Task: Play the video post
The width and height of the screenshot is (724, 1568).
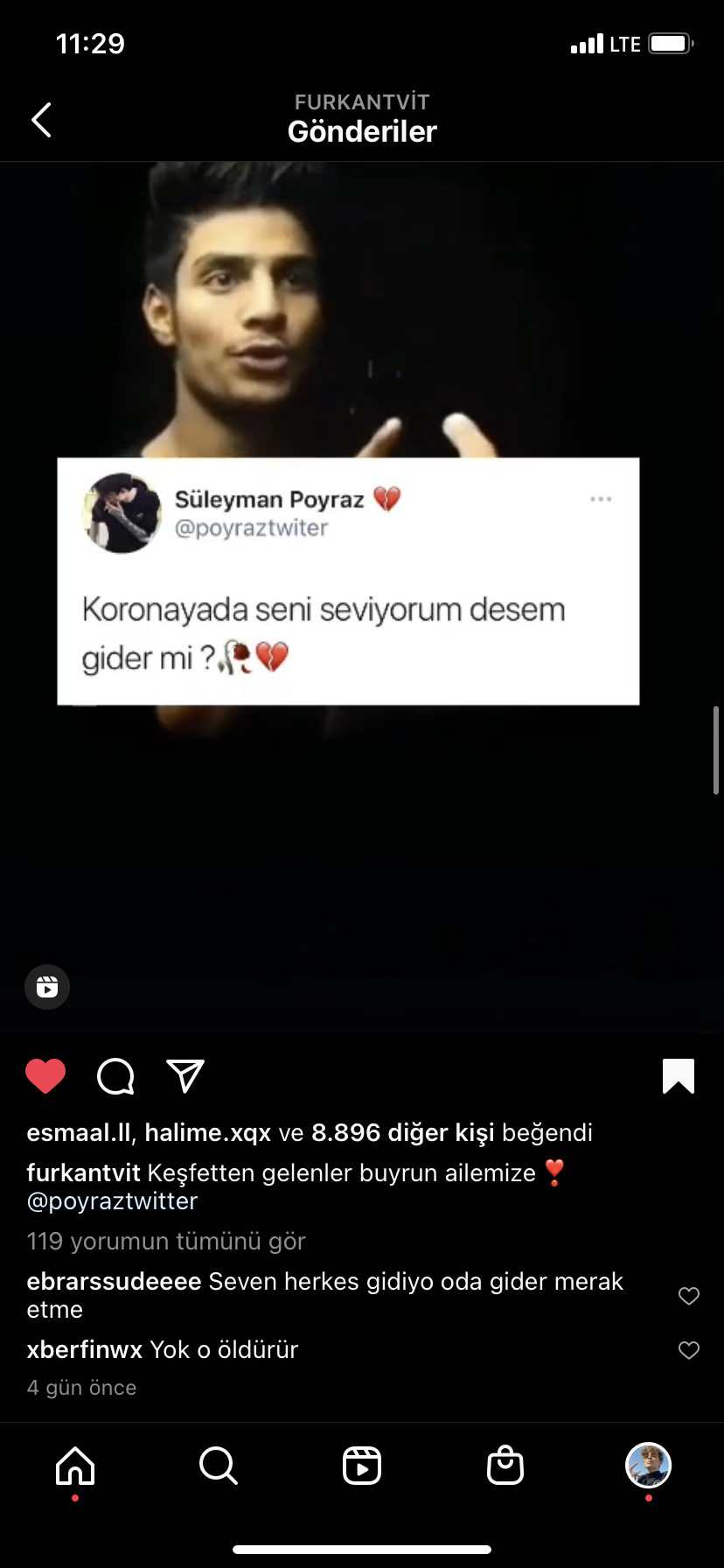Action: (x=362, y=598)
